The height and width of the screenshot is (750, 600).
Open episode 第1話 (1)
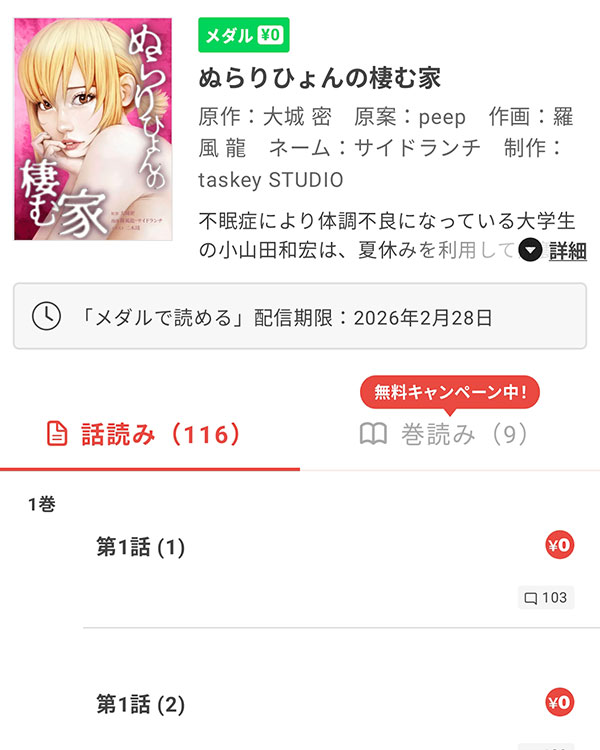[x=141, y=547]
